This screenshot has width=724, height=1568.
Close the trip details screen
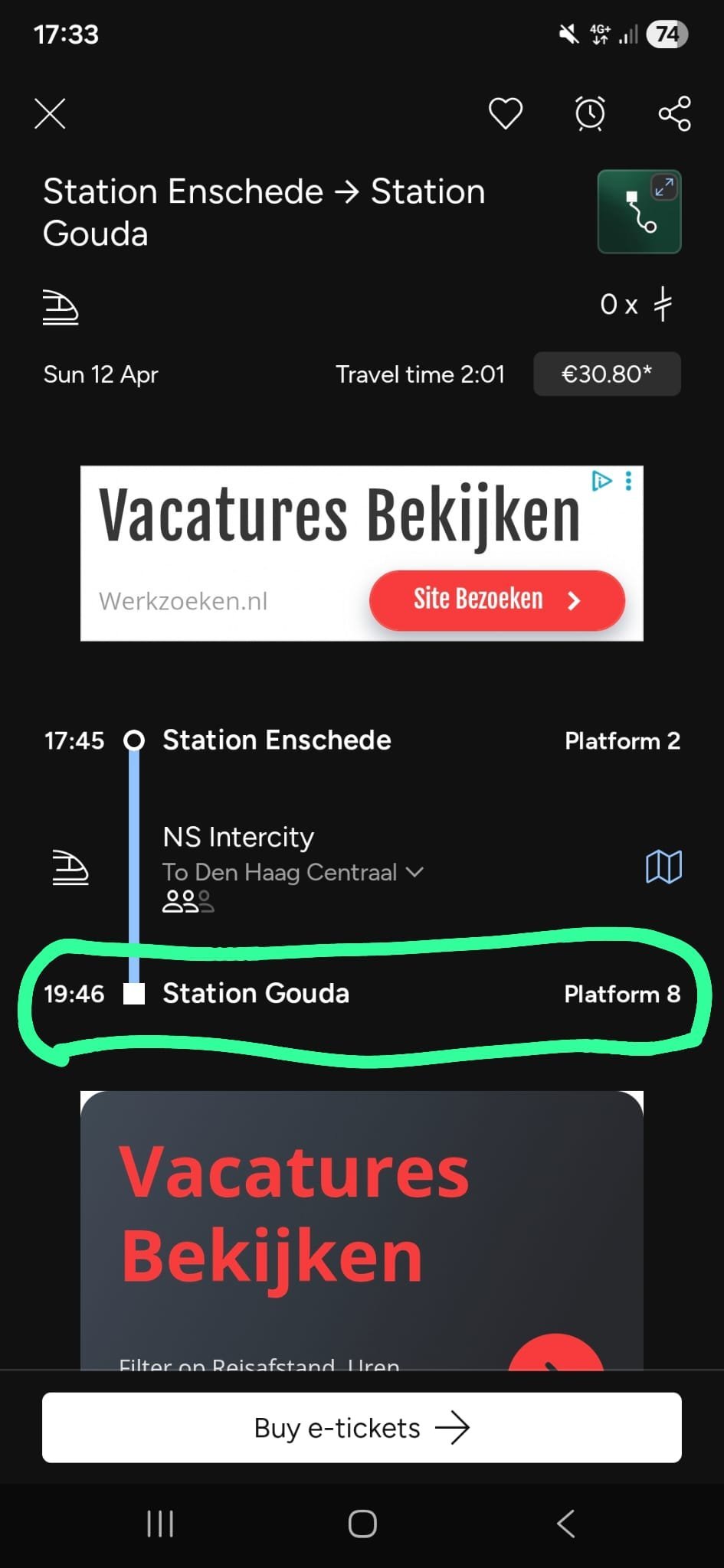51,114
